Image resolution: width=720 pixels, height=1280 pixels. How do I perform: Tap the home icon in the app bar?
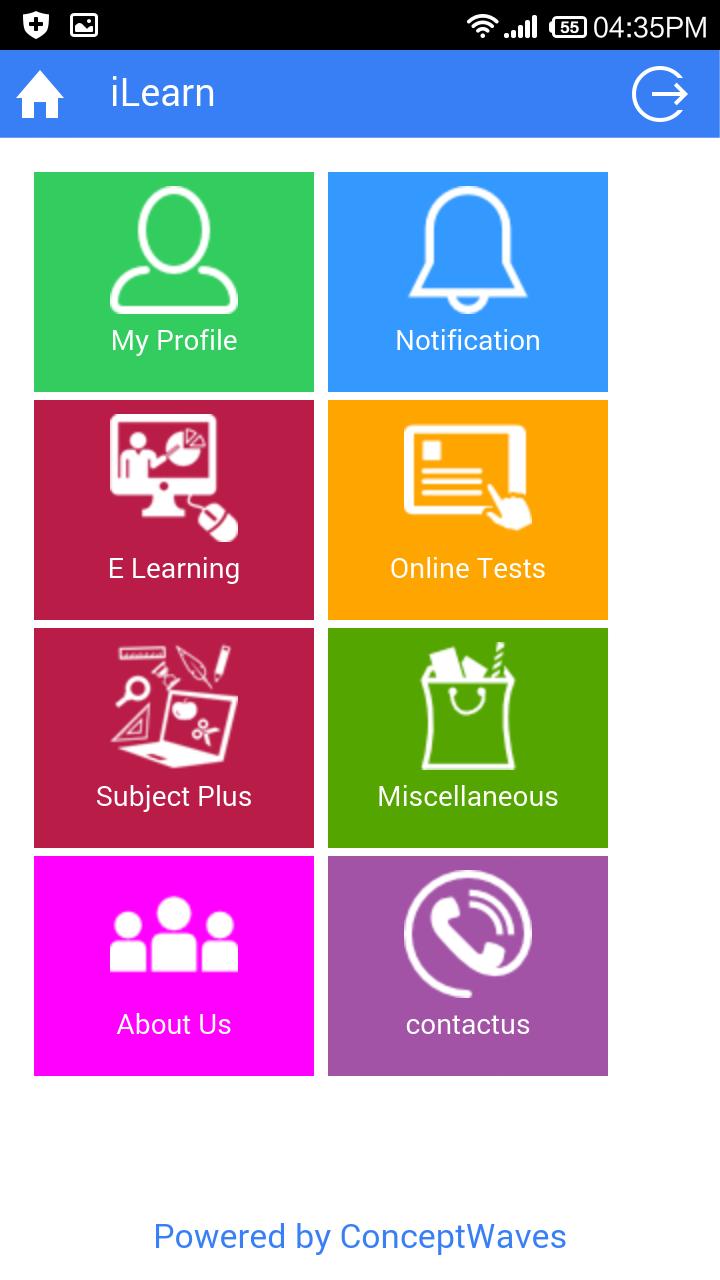click(x=40, y=95)
